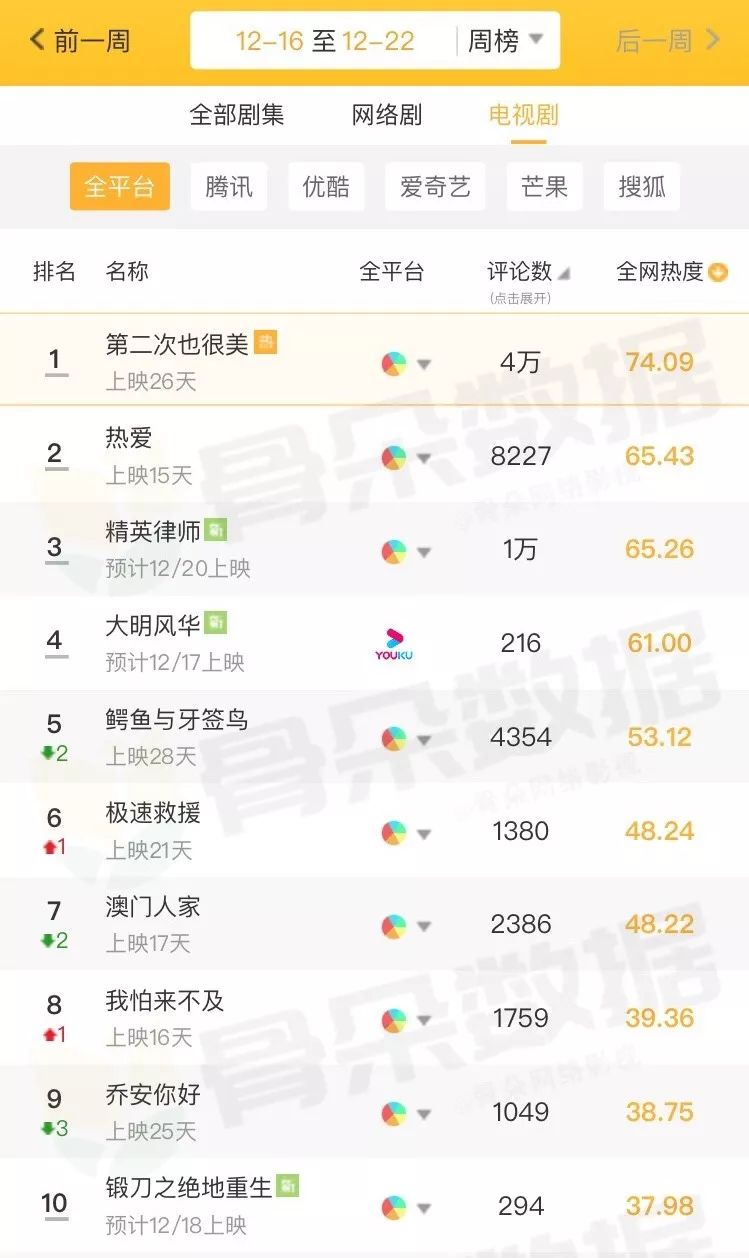The height and width of the screenshot is (1258, 749).
Task: Select the 全平台 platform chip
Action: click(119, 187)
